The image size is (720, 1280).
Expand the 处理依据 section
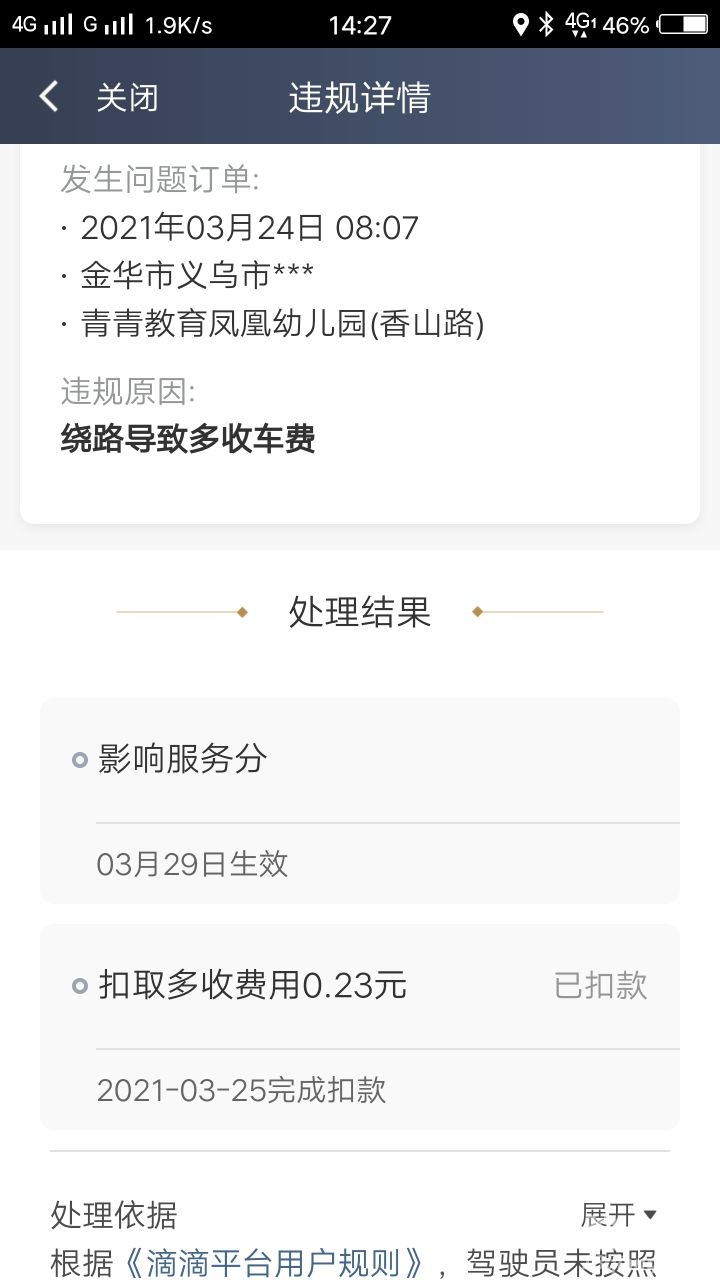(618, 1215)
